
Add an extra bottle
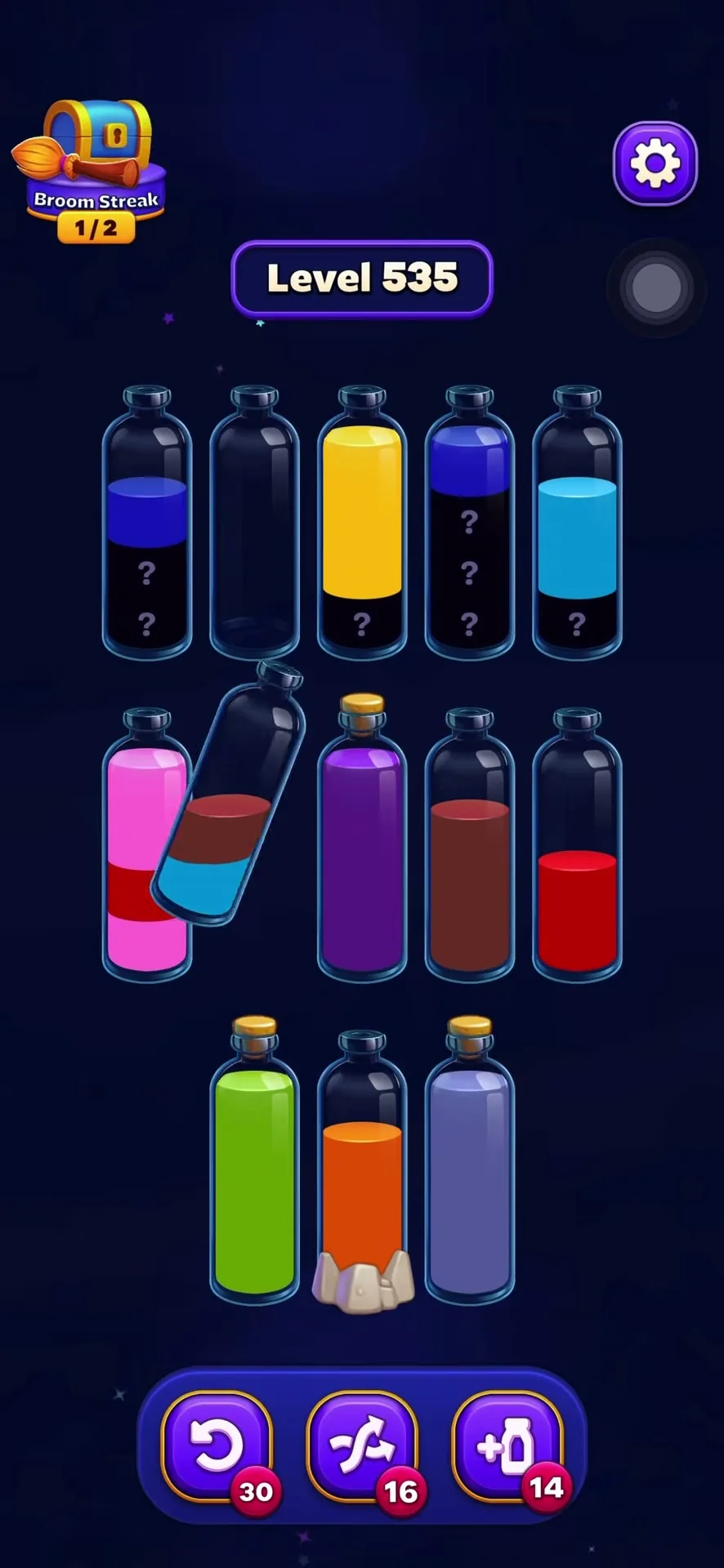[x=507, y=1447]
